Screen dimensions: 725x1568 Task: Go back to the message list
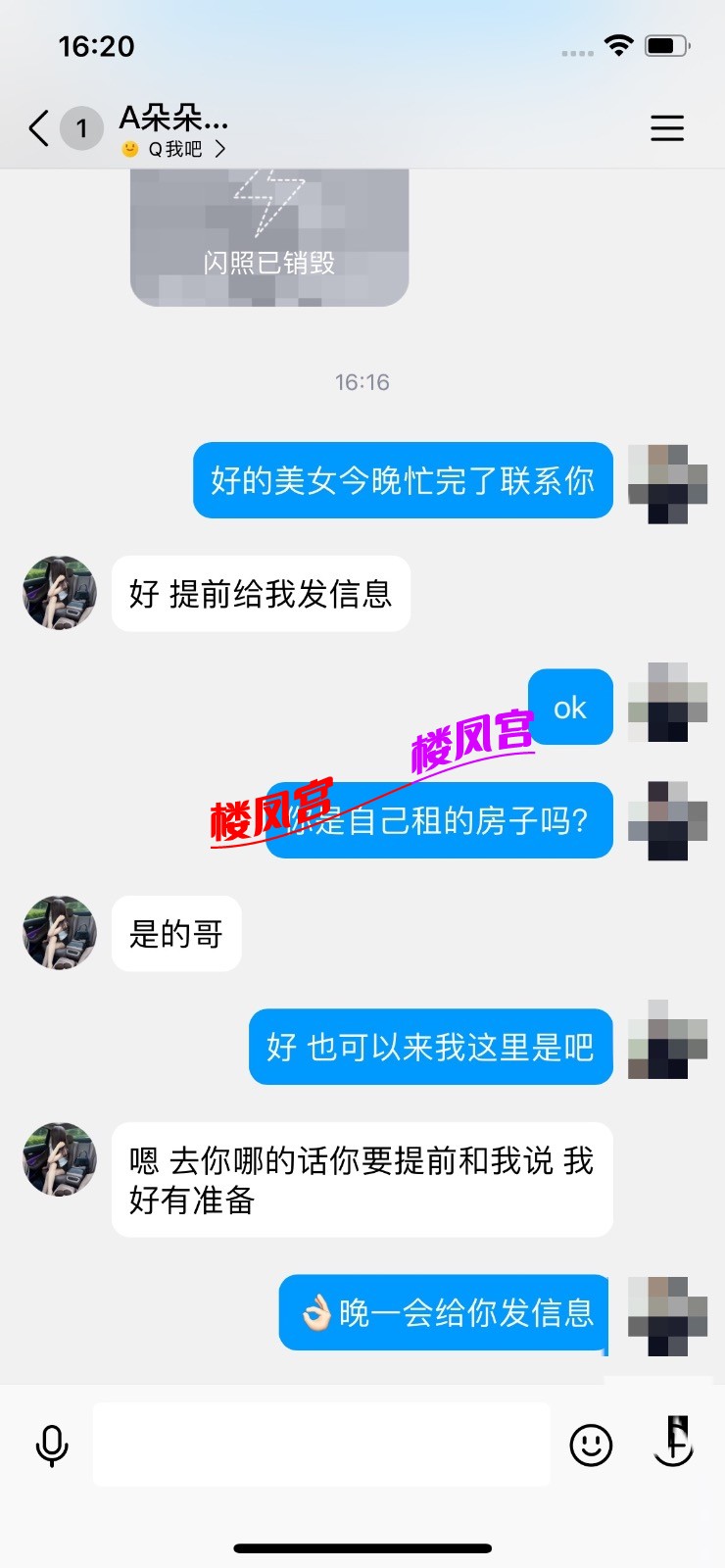(39, 128)
